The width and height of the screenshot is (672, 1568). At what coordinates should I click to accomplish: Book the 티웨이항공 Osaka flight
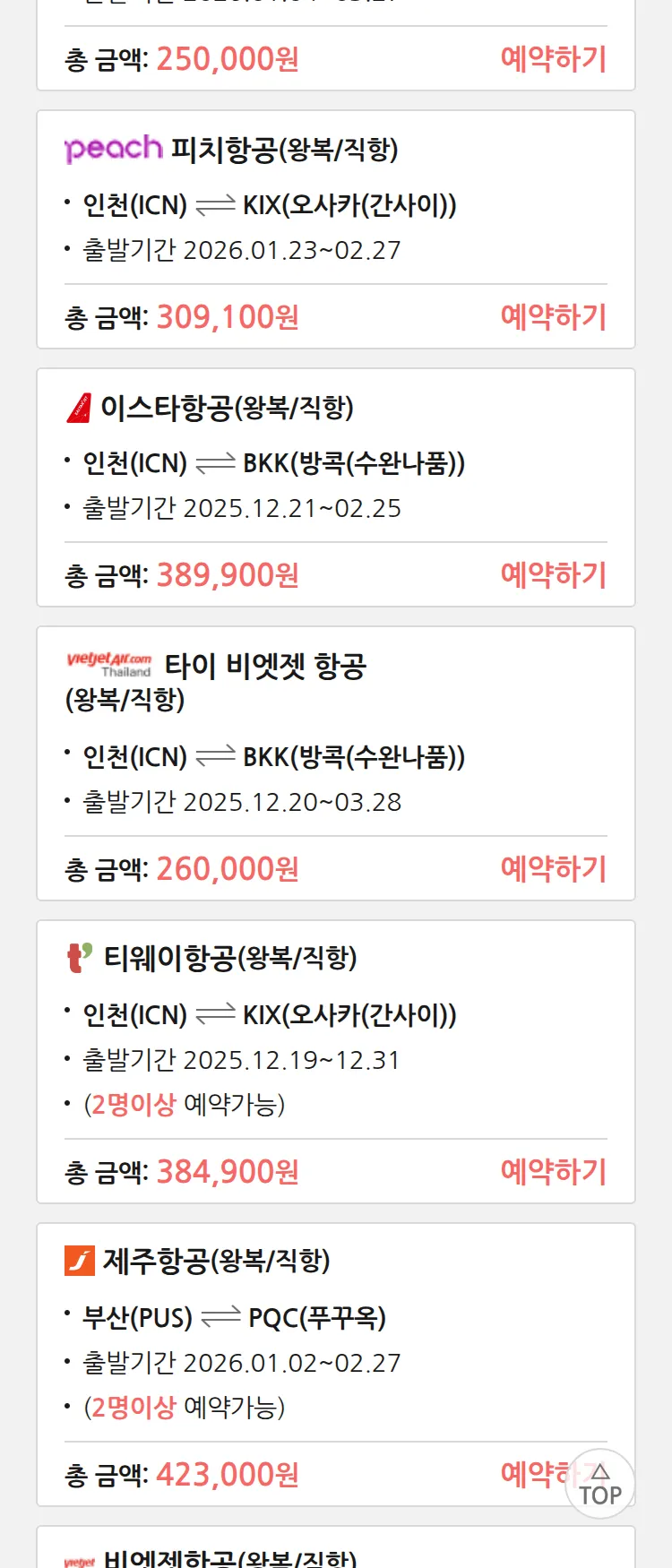tap(553, 1172)
